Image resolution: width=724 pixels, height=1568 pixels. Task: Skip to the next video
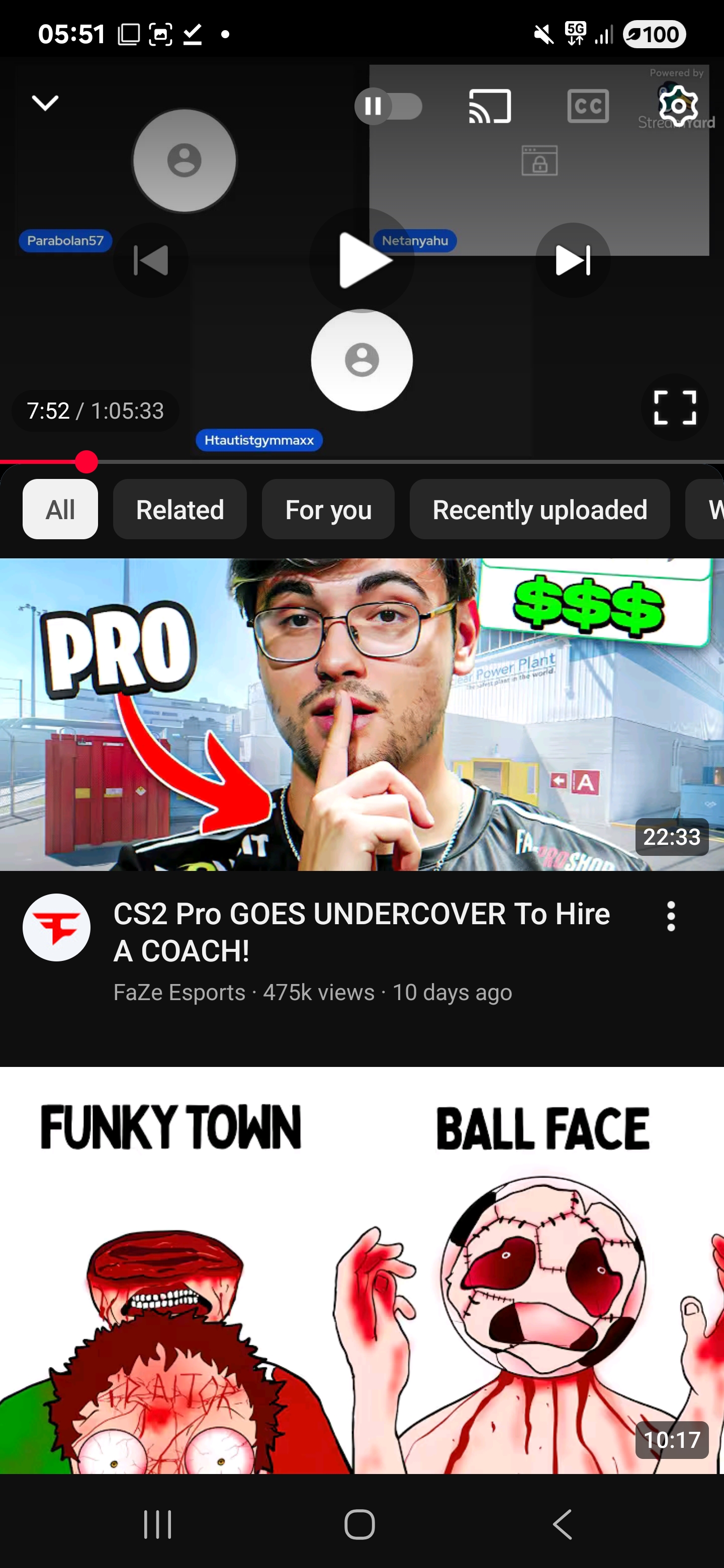(572, 260)
